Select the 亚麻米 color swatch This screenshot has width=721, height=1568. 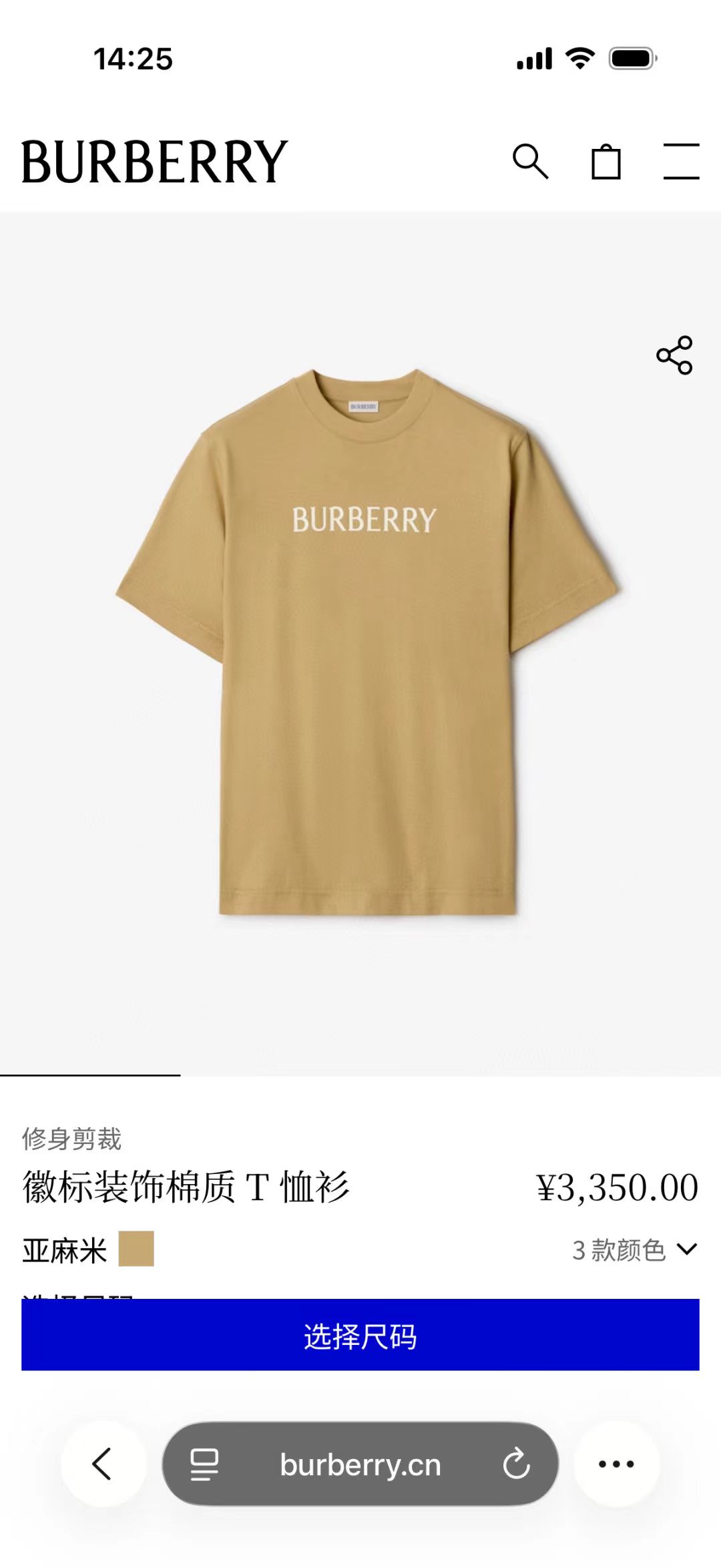coord(136,1249)
